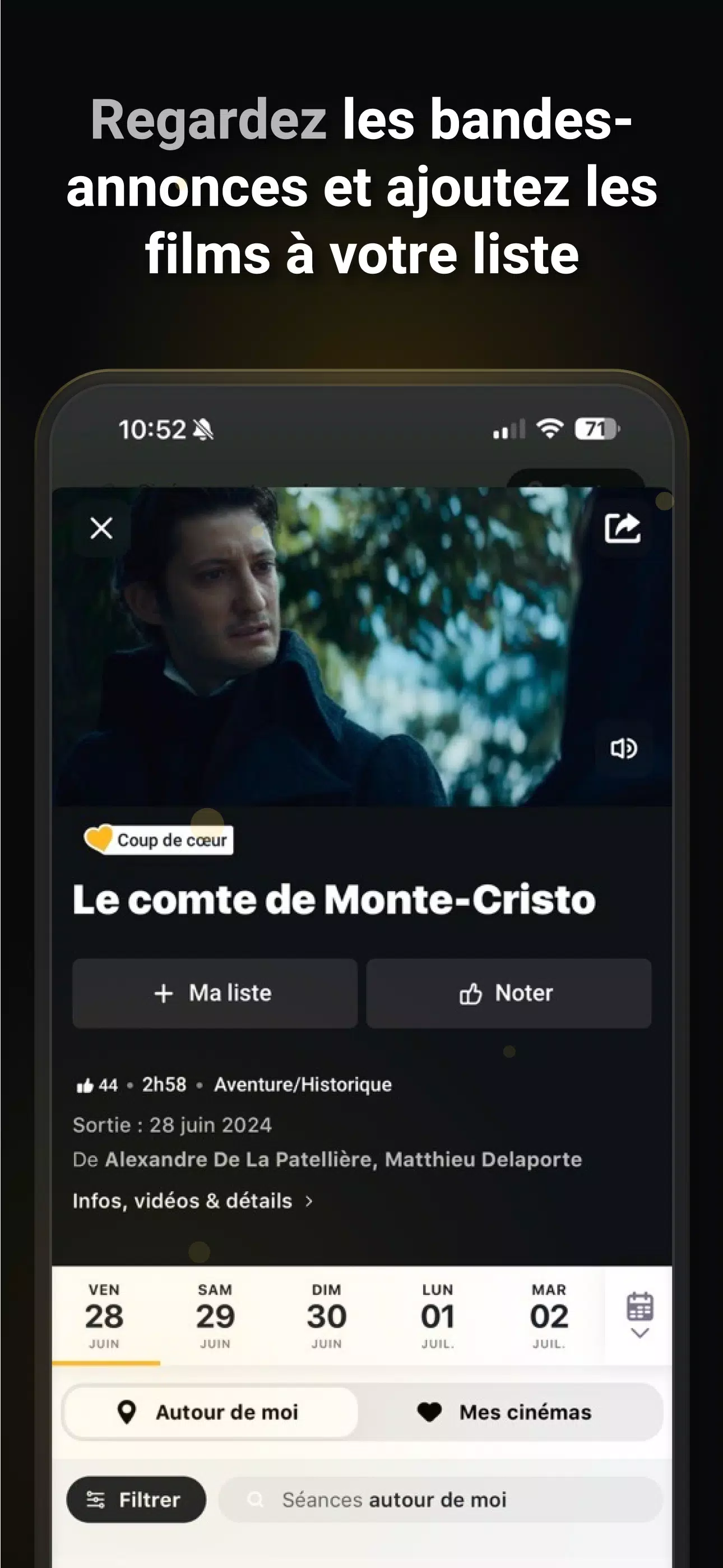Tap the Noter button
Viewport: 723px width, 1568px height.
pyautogui.click(x=509, y=993)
